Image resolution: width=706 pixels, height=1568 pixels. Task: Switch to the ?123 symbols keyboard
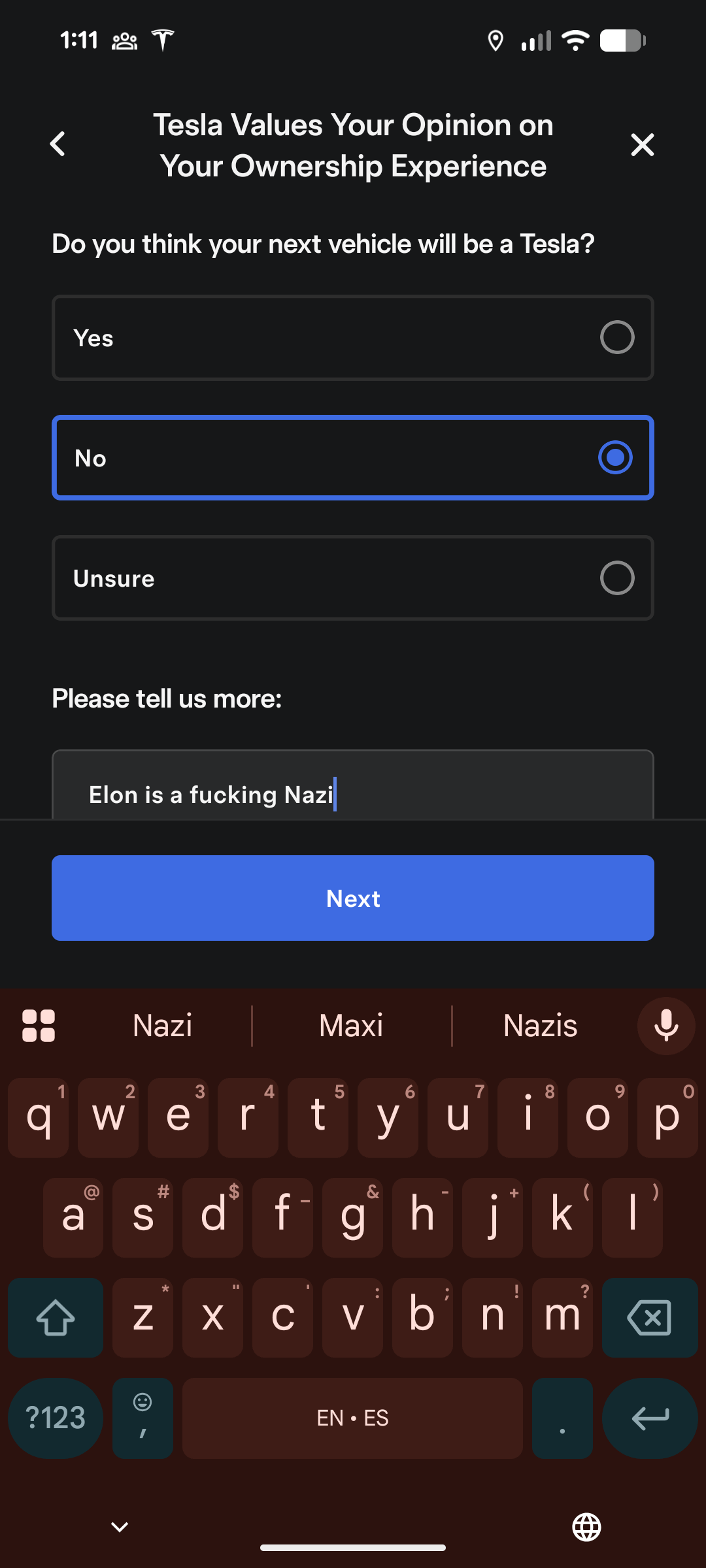tap(56, 1418)
